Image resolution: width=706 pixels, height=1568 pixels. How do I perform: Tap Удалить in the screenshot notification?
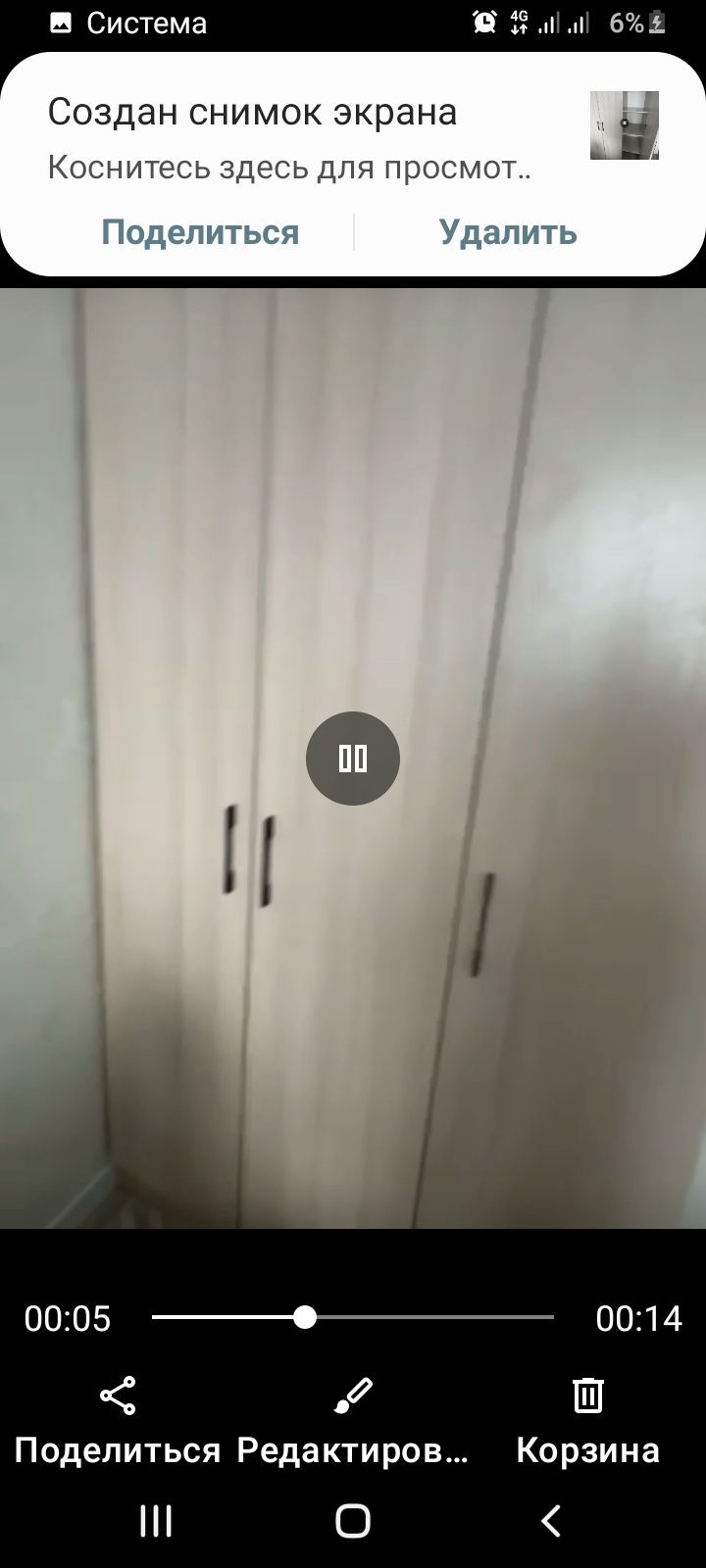coord(507,232)
